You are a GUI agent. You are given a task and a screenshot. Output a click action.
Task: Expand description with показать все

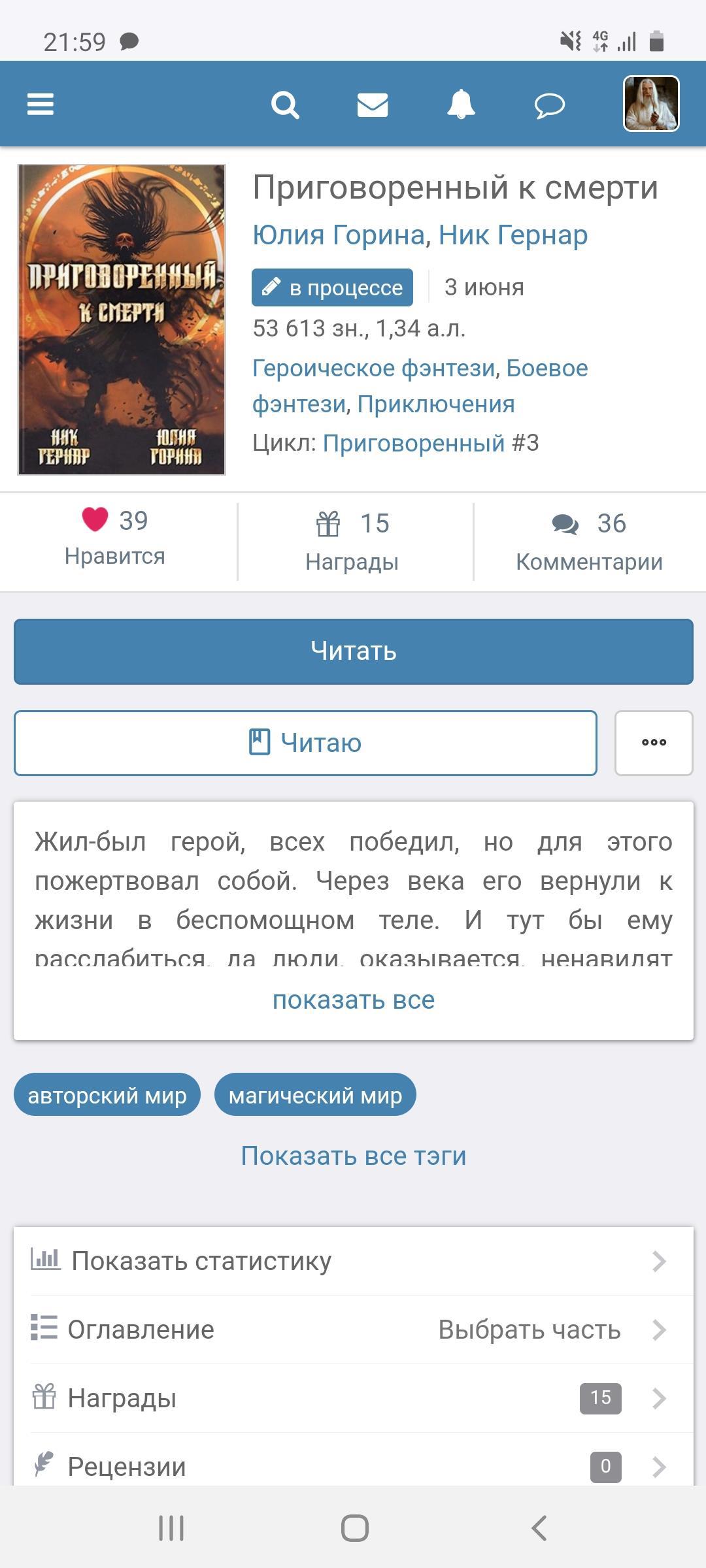point(354,1000)
